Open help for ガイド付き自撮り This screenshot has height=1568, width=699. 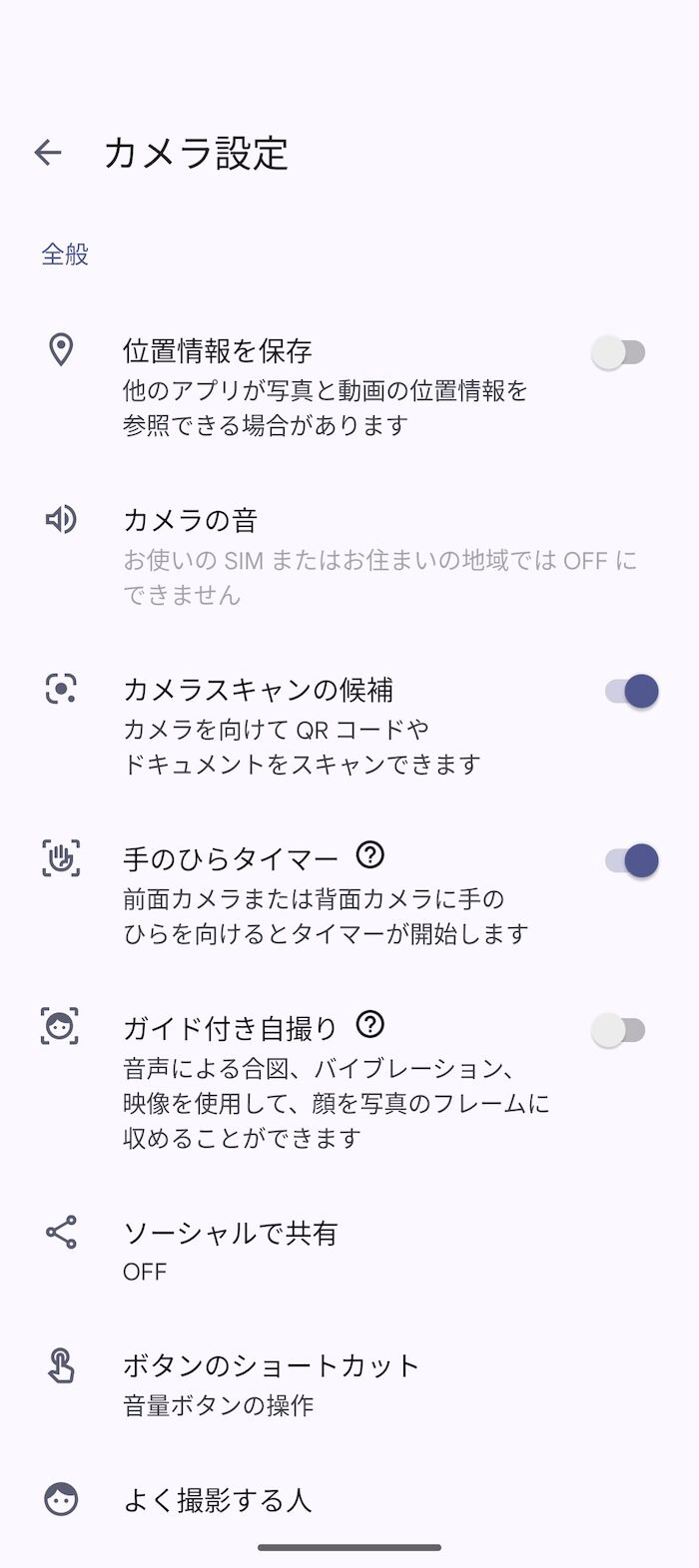point(370,1025)
